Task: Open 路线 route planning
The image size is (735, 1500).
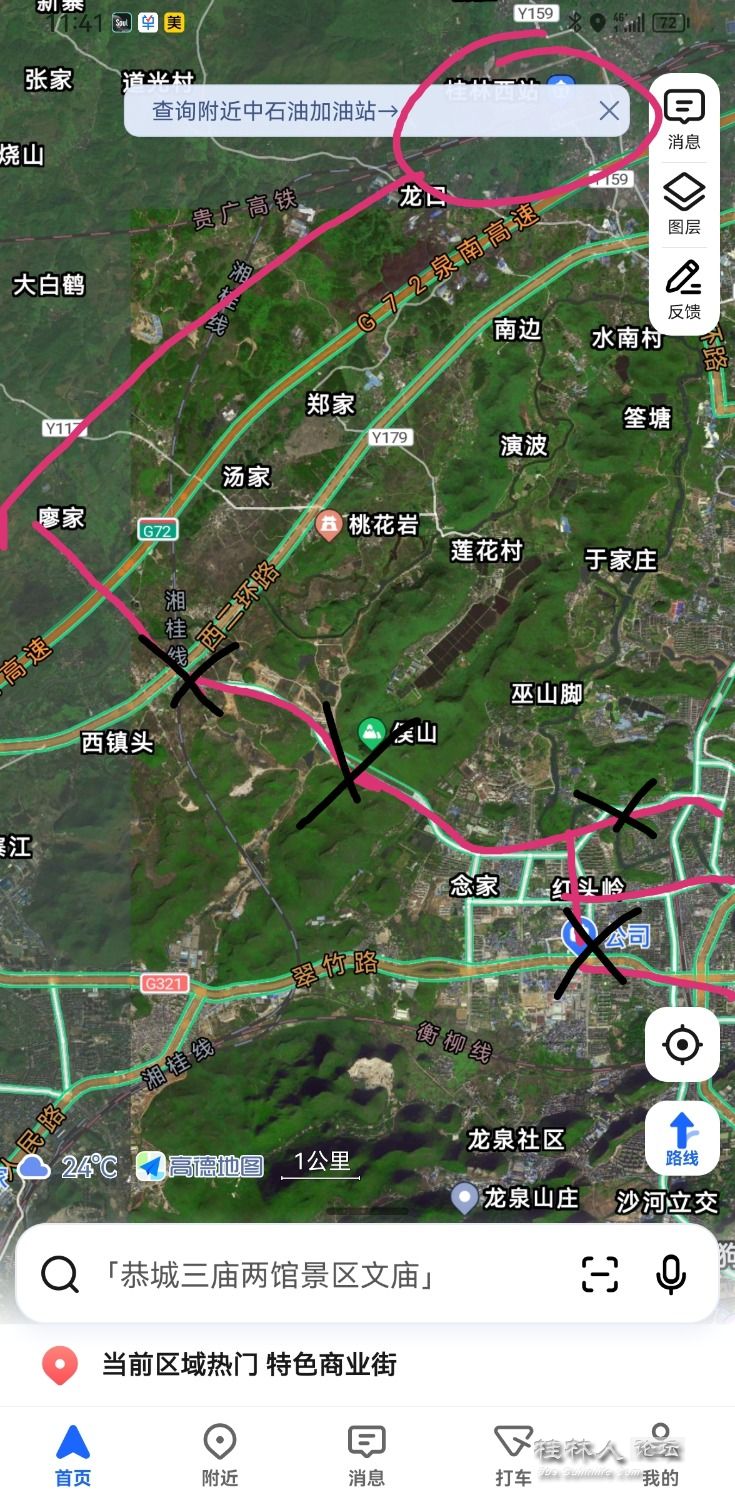Action: pos(682,1139)
